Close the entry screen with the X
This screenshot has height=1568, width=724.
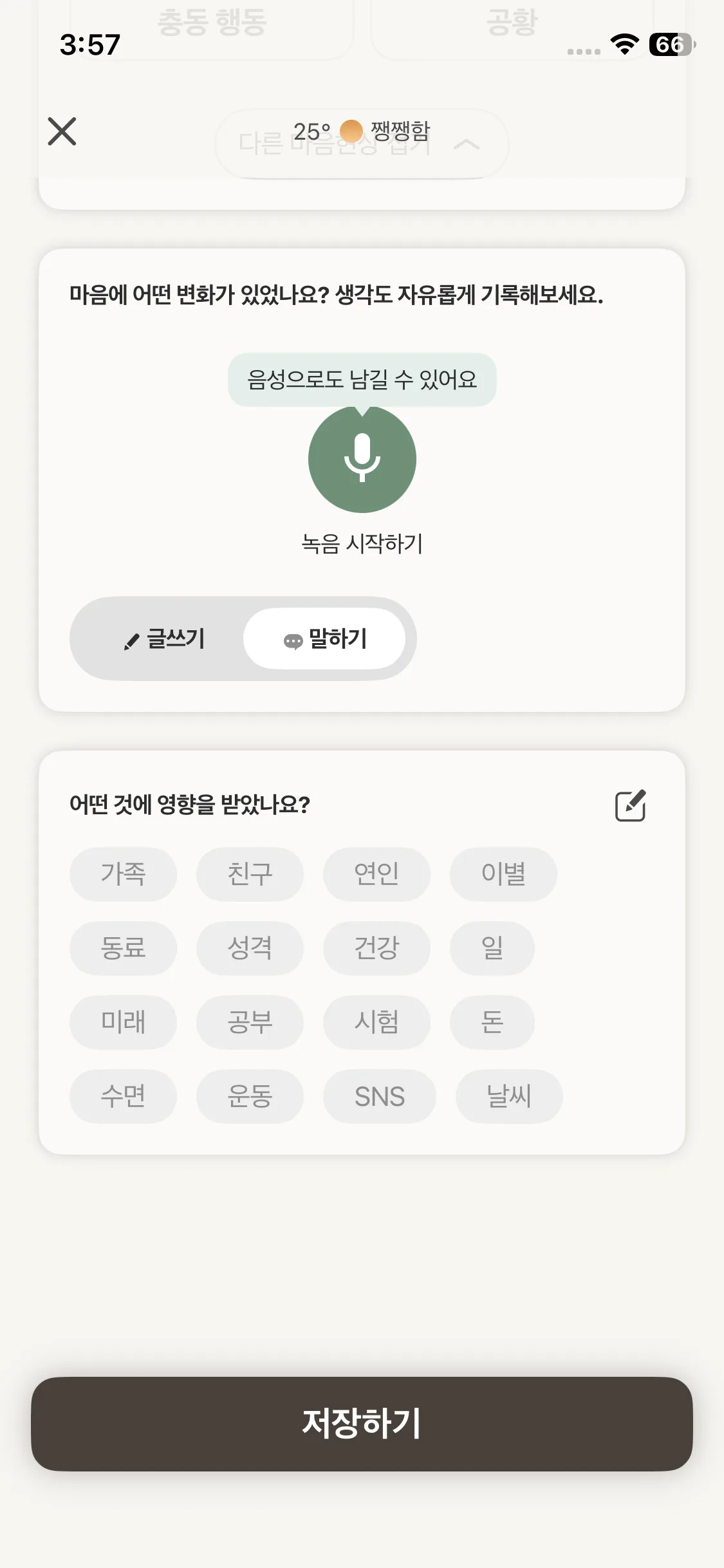point(62,131)
